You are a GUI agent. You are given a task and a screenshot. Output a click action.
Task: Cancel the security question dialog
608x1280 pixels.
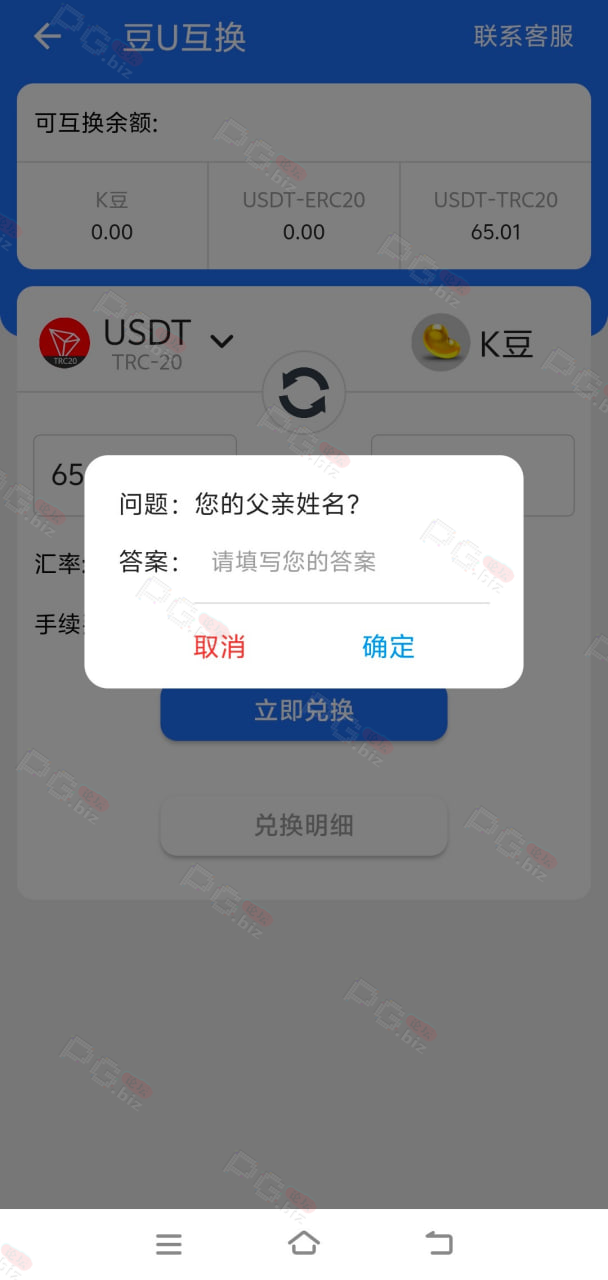[x=219, y=647]
